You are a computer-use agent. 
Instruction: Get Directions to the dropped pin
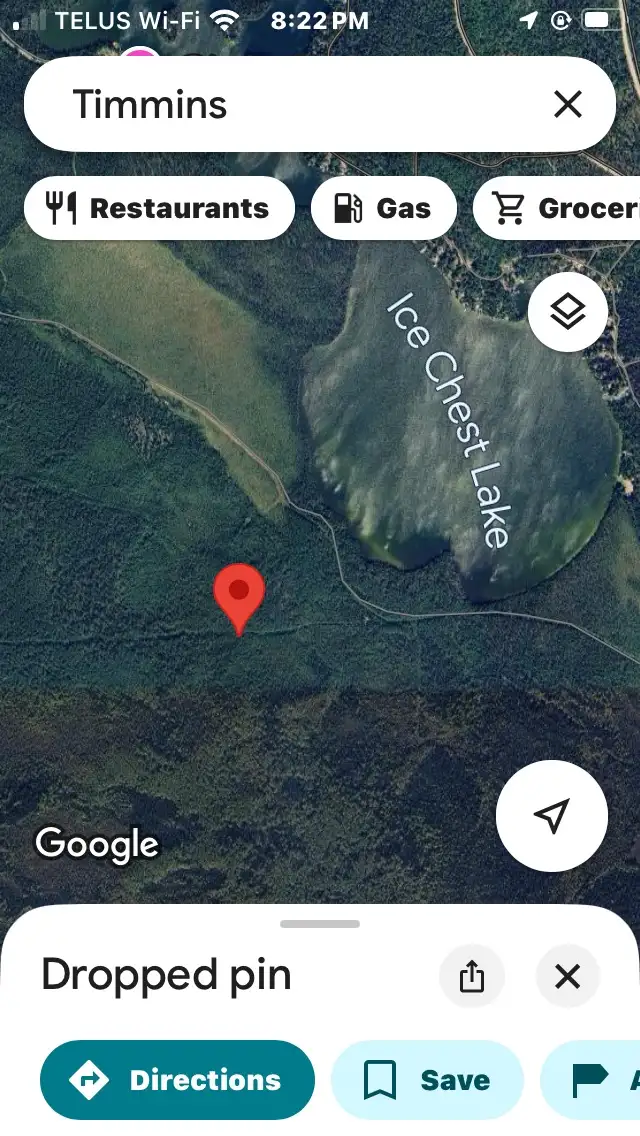coord(178,1080)
